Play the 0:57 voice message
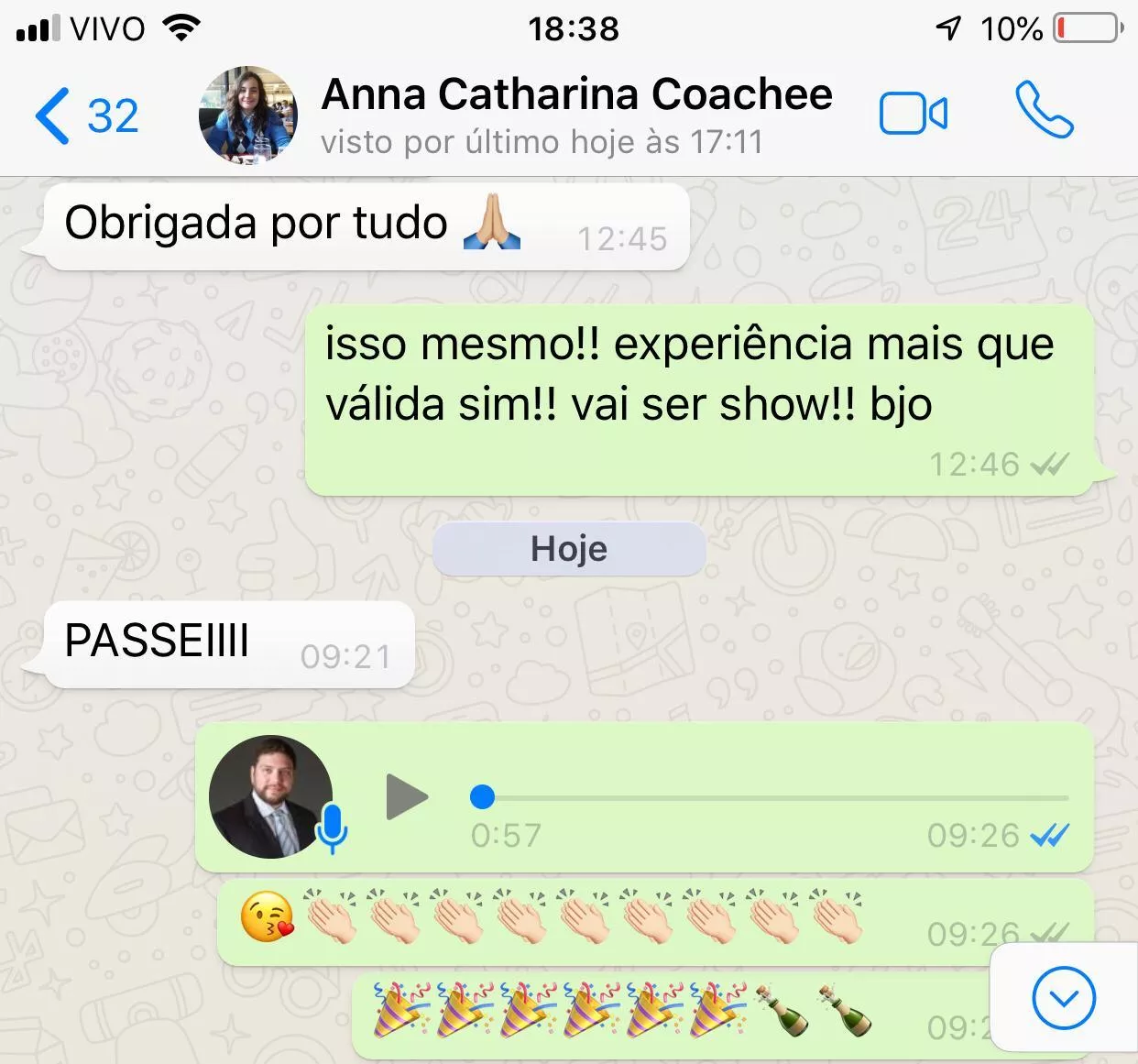 click(x=407, y=796)
